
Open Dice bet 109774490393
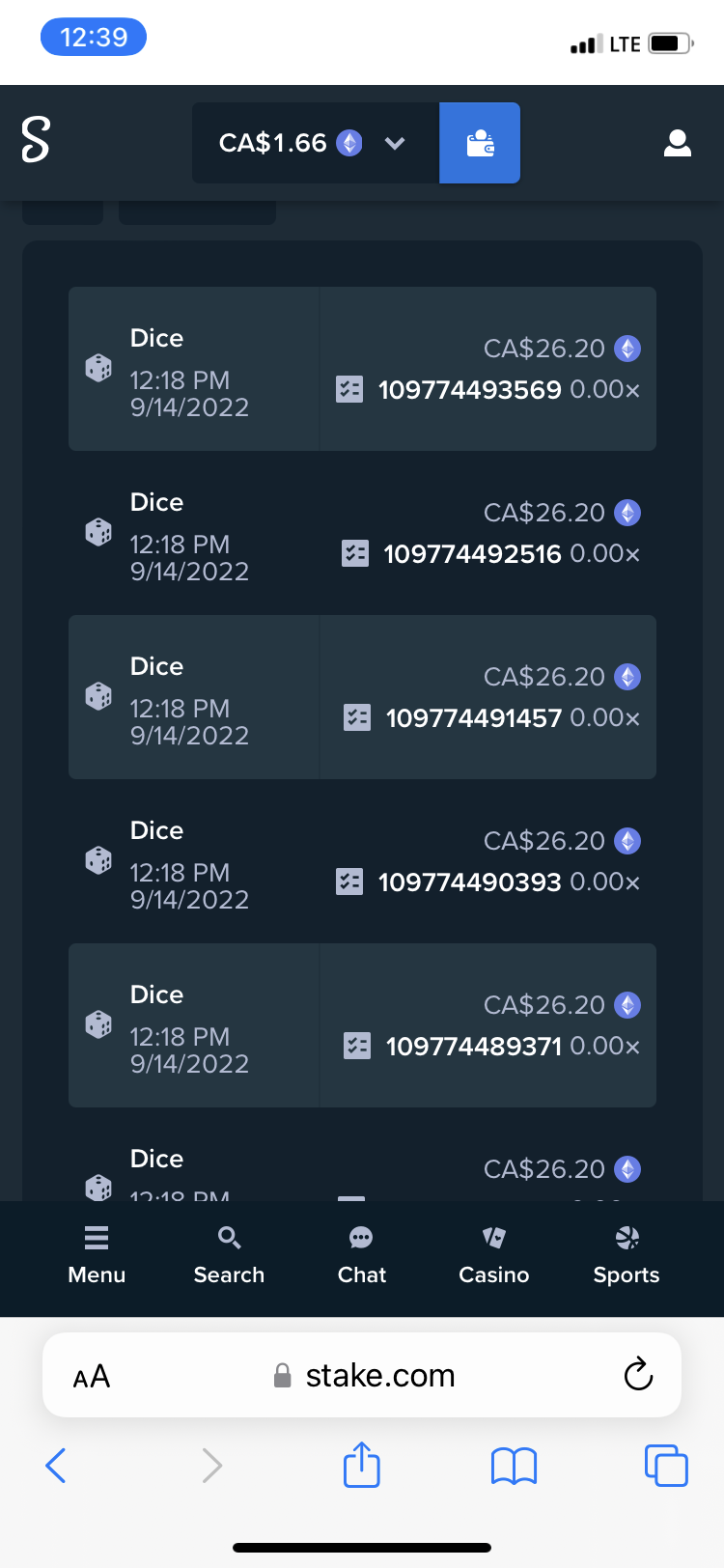(362, 861)
